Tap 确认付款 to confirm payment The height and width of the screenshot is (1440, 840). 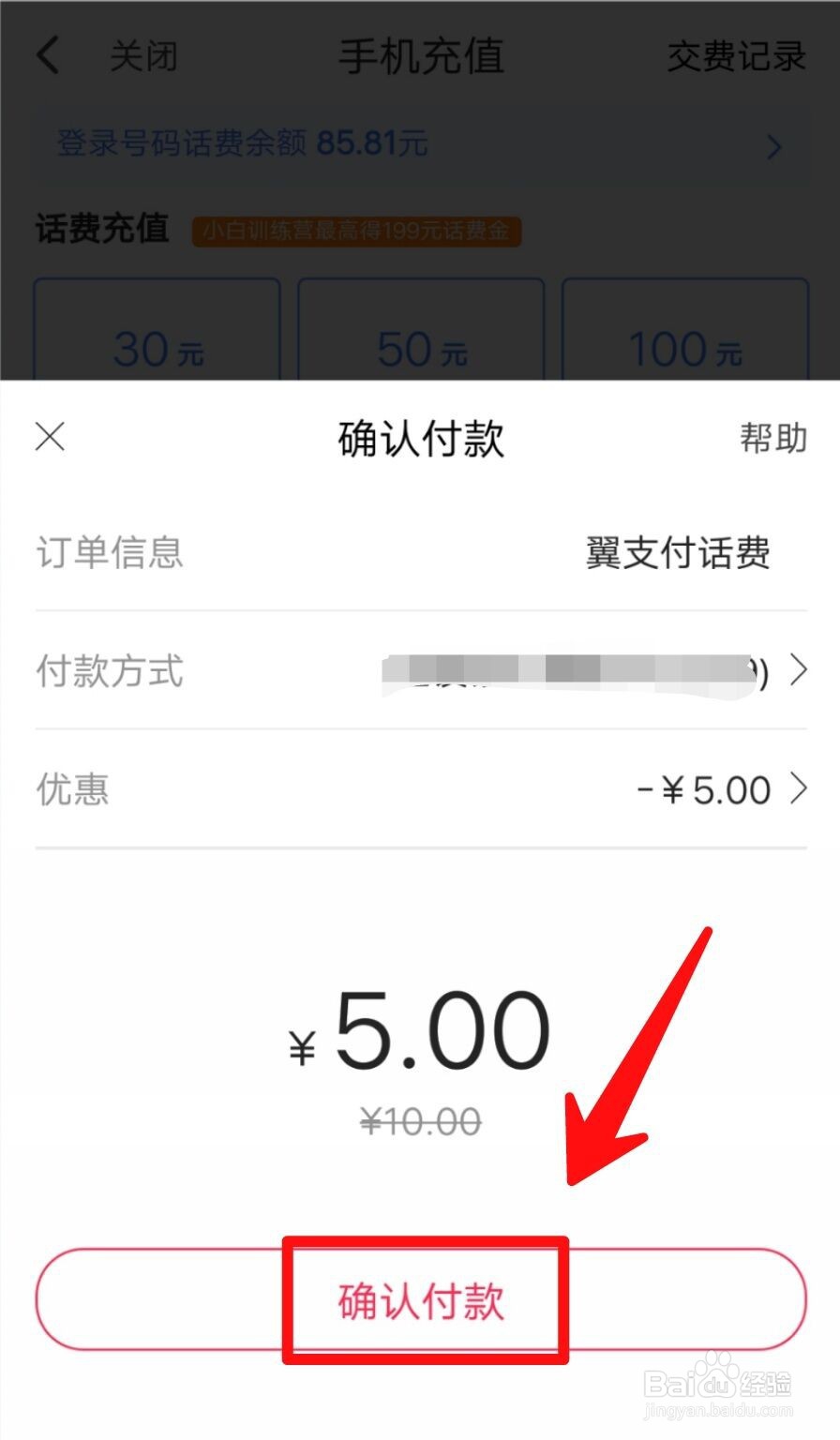(x=420, y=1301)
